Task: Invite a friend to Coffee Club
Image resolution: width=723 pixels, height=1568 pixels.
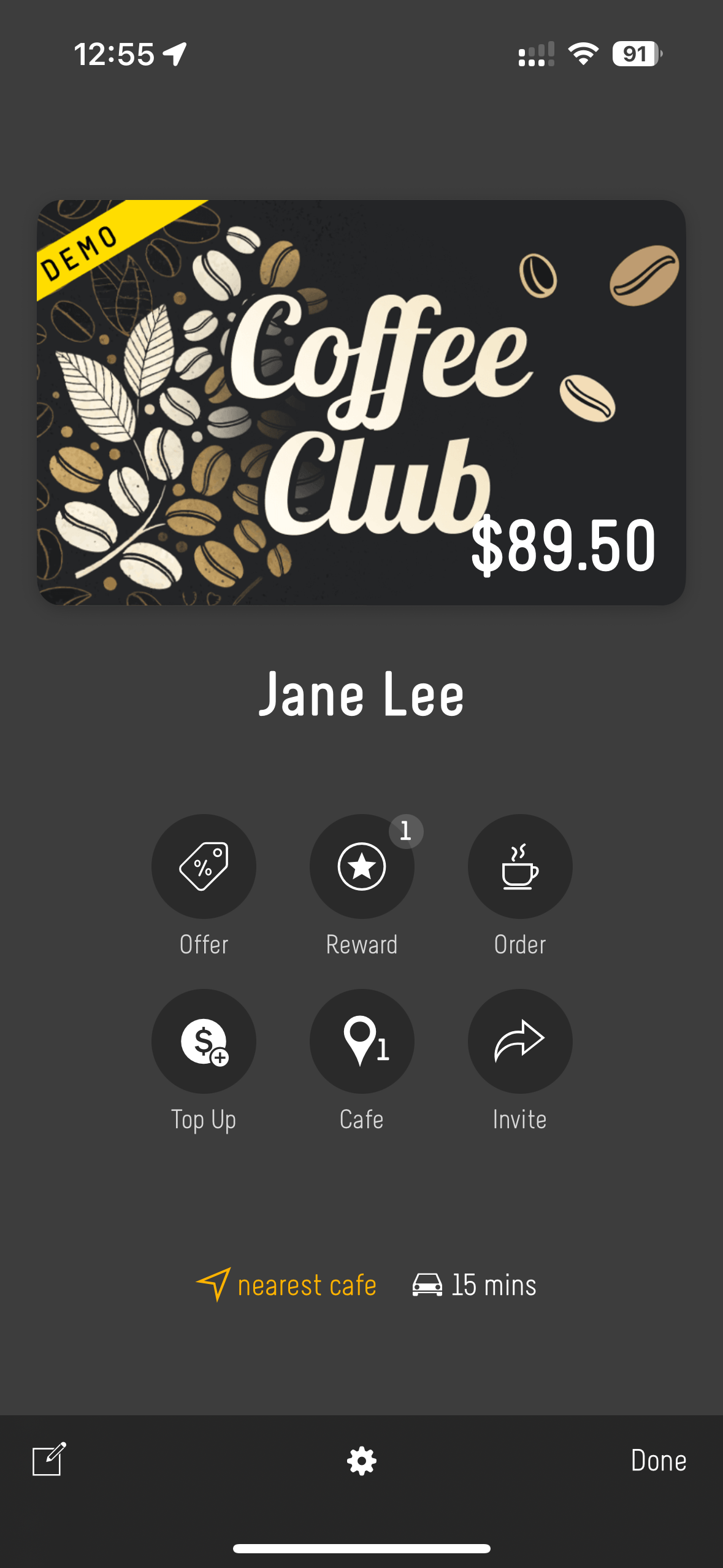Action: 519,1040
